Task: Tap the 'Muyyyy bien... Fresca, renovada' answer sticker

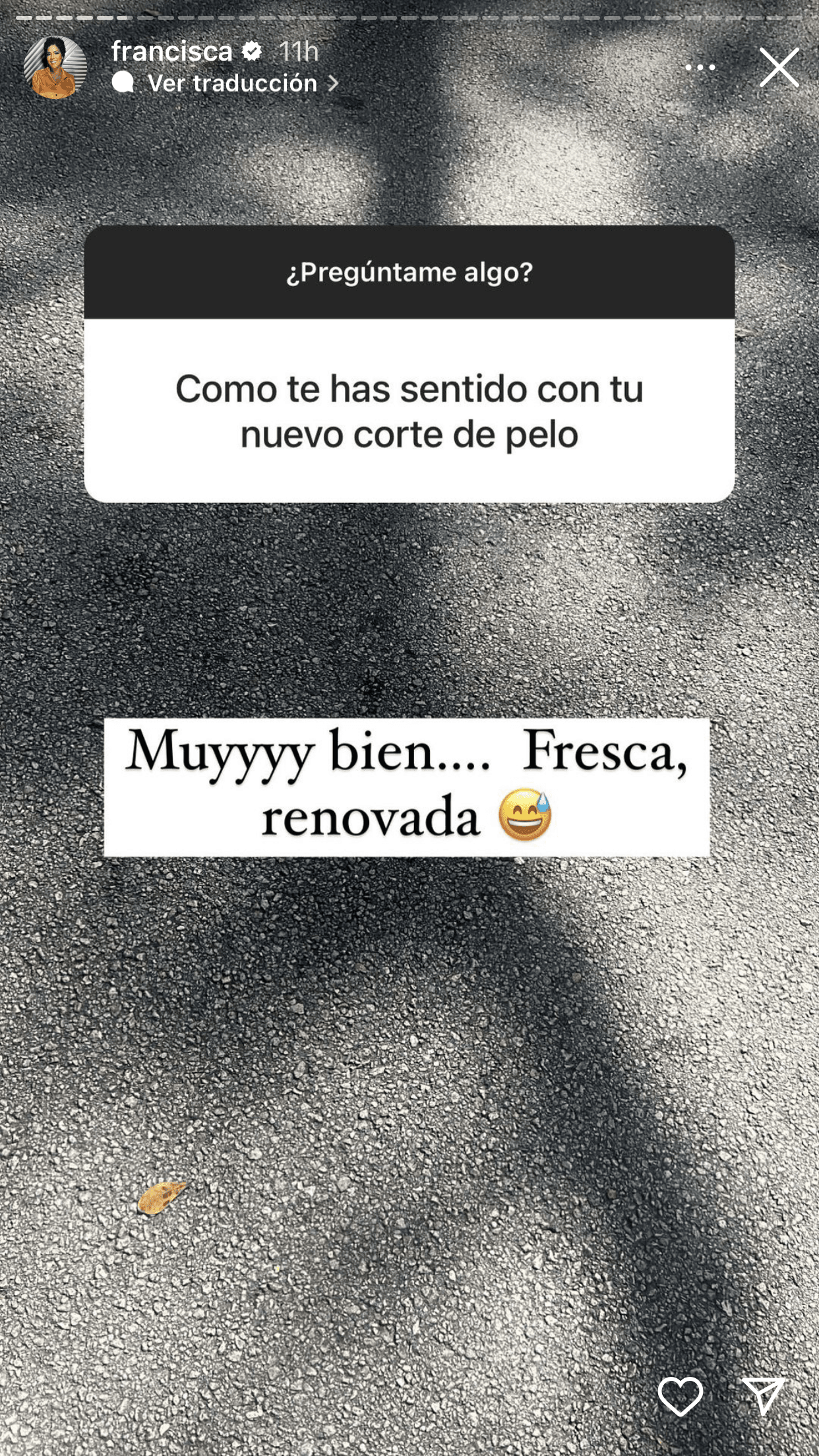Action: pos(409,788)
